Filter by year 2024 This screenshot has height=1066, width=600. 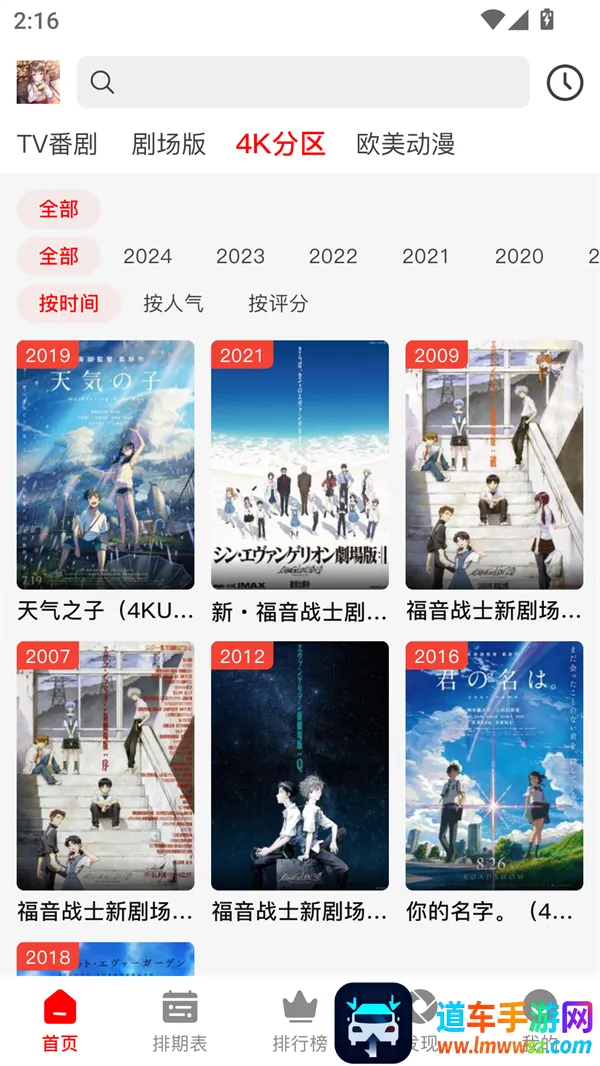click(x=148, y=256)
